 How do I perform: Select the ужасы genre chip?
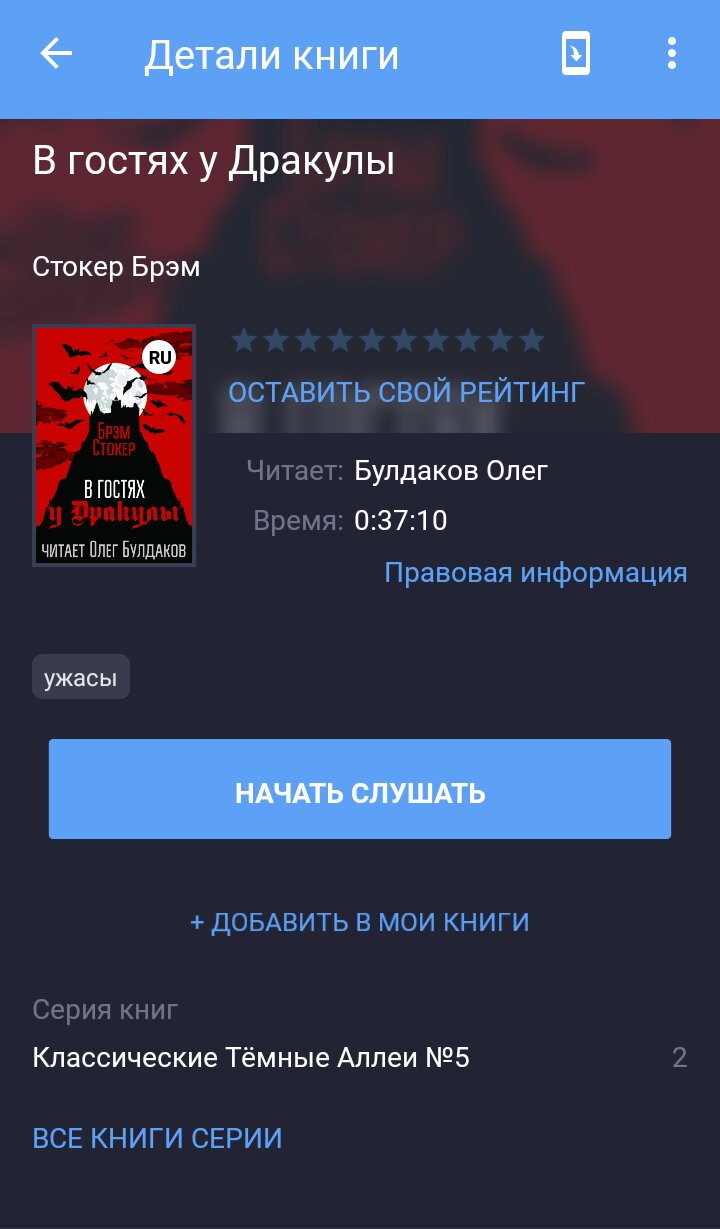81,677
